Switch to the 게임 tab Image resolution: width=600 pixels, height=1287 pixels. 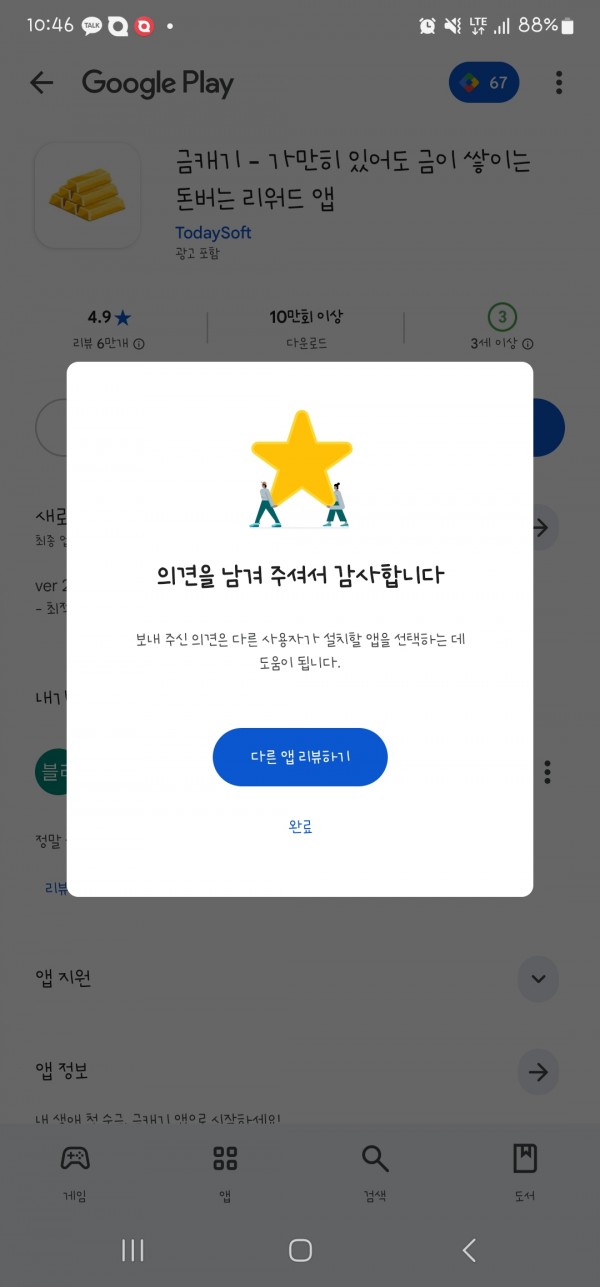pos(75,1173)
